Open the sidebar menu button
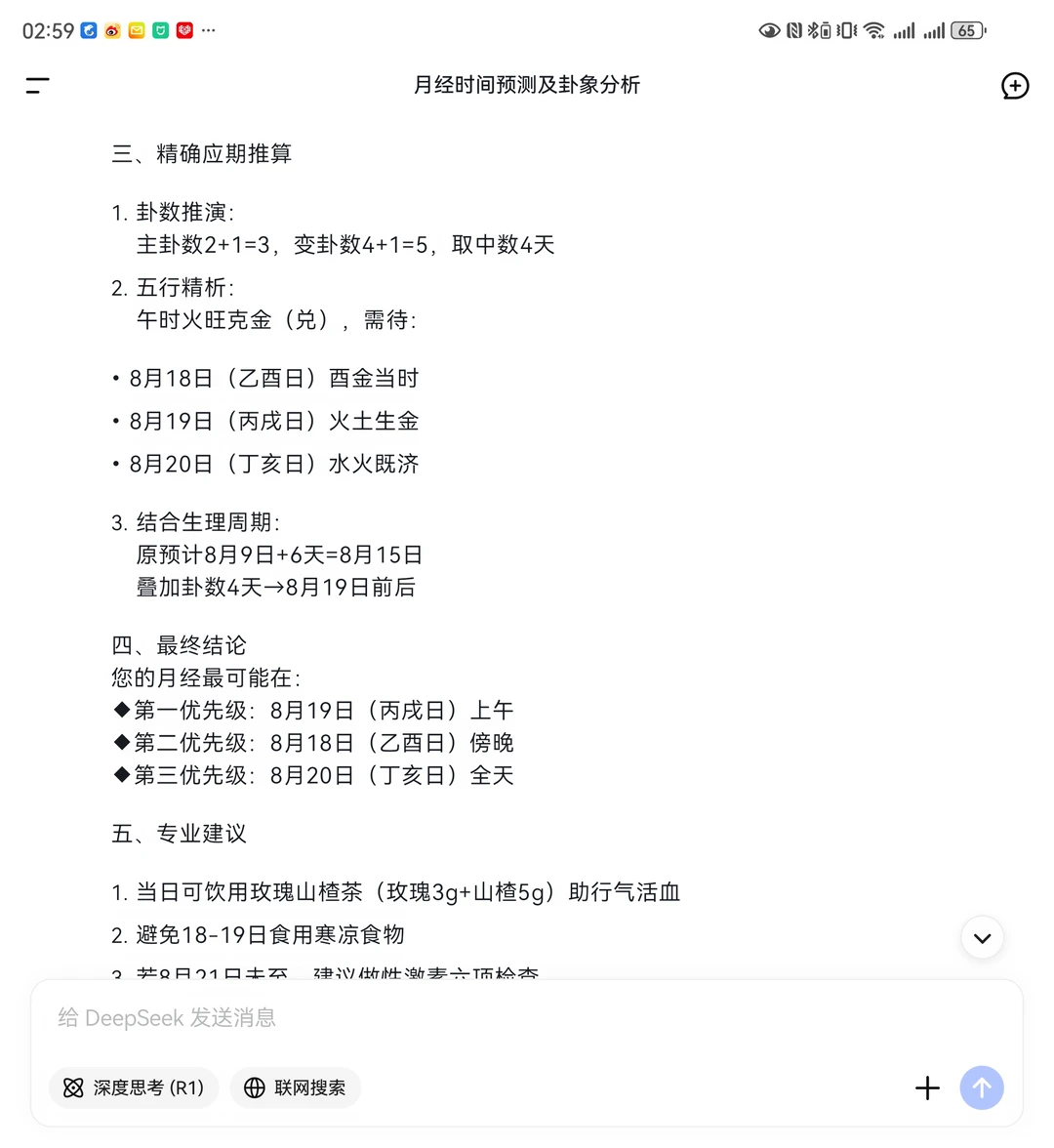 (x=37, y=86)
